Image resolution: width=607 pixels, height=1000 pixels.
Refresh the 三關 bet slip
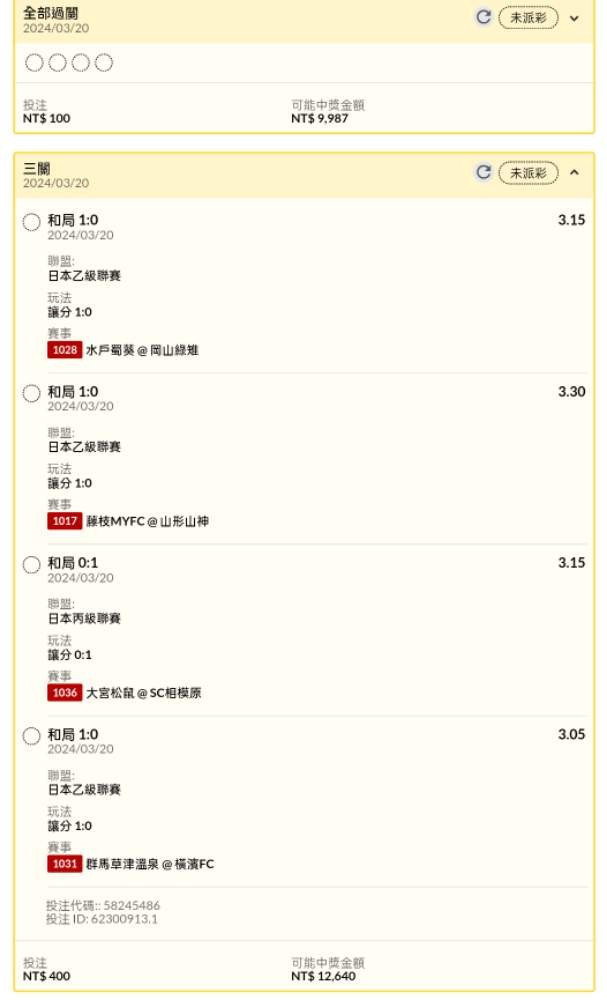[x=483, y=172]
